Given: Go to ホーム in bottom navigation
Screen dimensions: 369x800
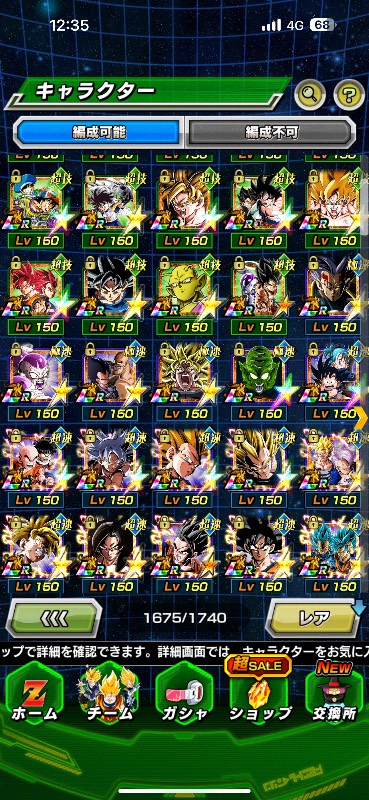Looking at the screenshot, I should point(34,696).
